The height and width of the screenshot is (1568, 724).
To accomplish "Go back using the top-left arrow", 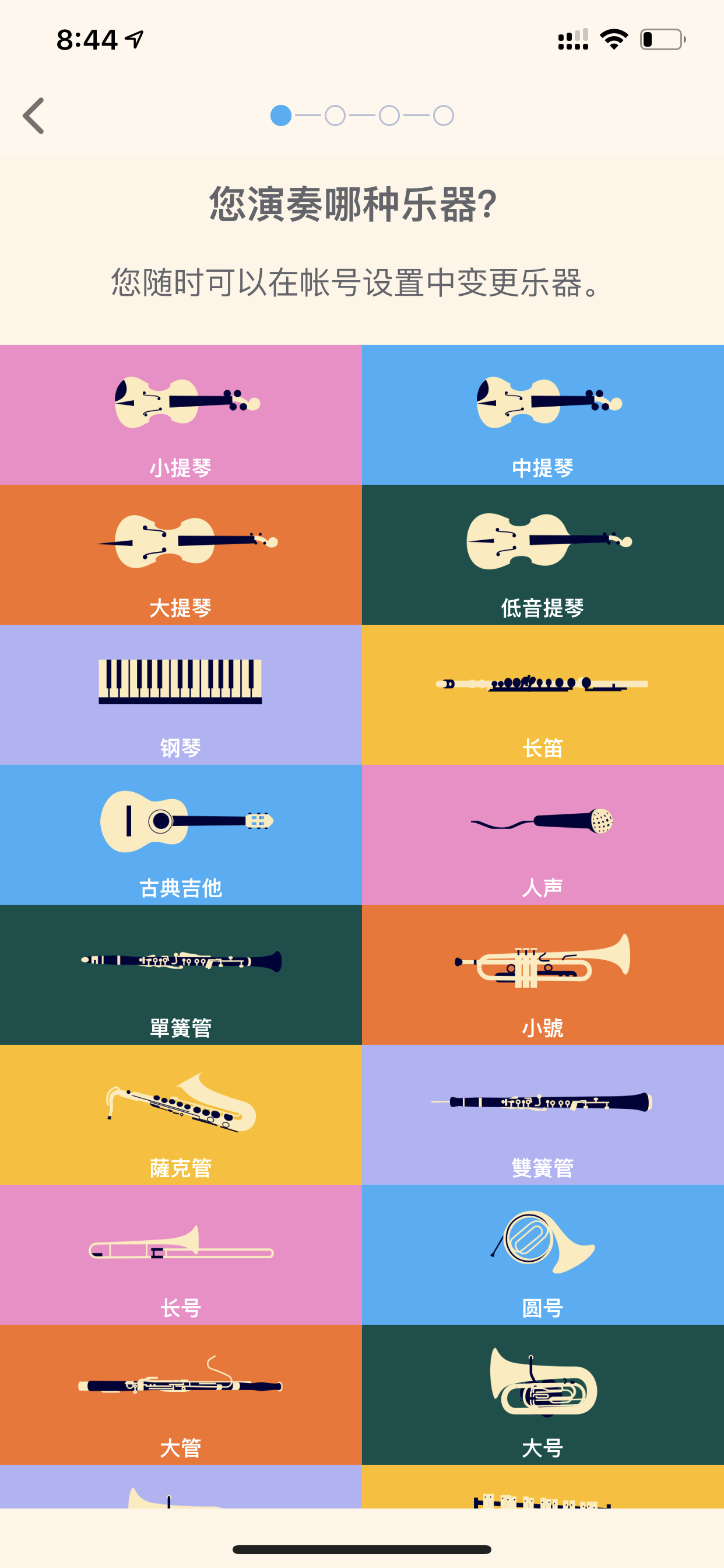I will (x=34, y=116).
